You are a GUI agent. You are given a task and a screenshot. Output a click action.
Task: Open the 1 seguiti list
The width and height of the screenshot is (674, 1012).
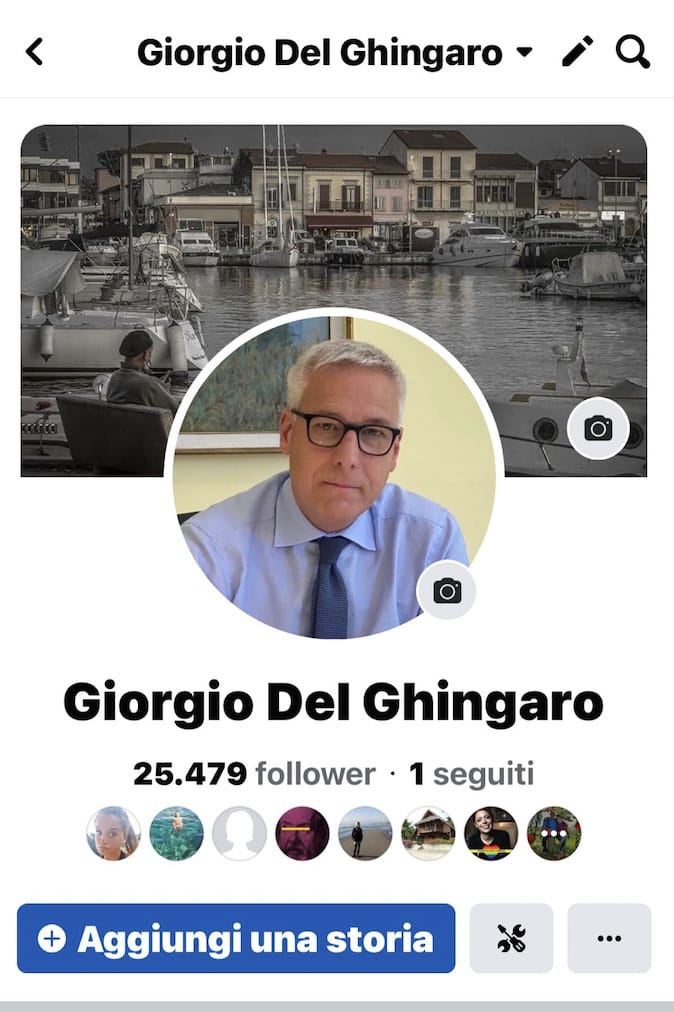point(471,773)
